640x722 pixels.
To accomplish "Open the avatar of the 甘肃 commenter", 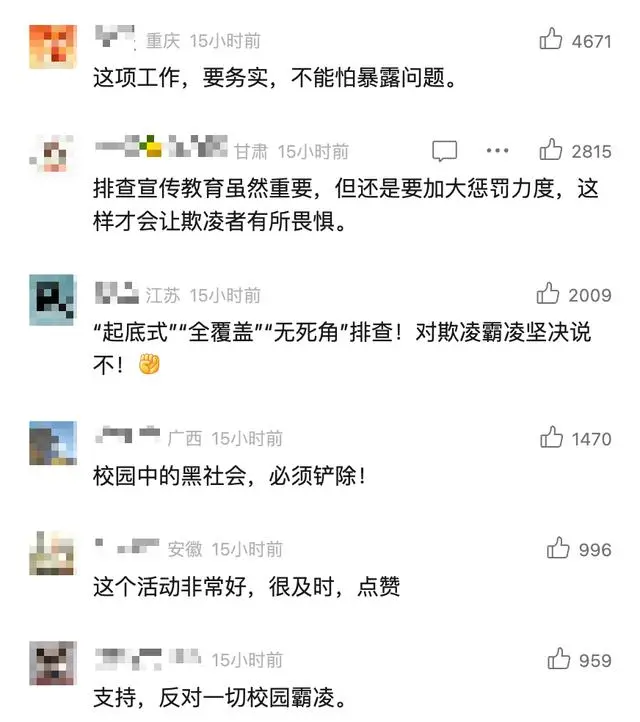I will pyautogui.click(x=52, y=157).
